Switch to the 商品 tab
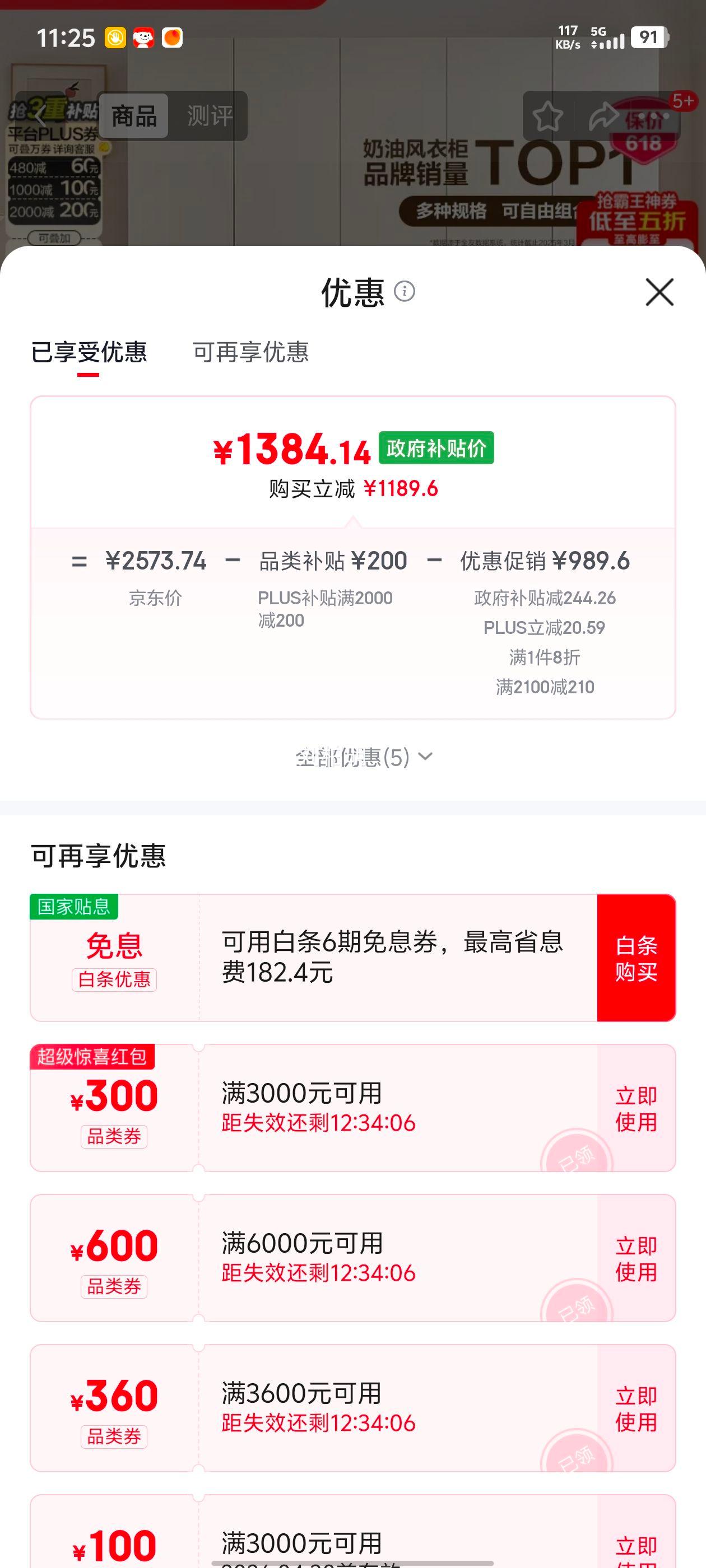 (x=135, y=116)
